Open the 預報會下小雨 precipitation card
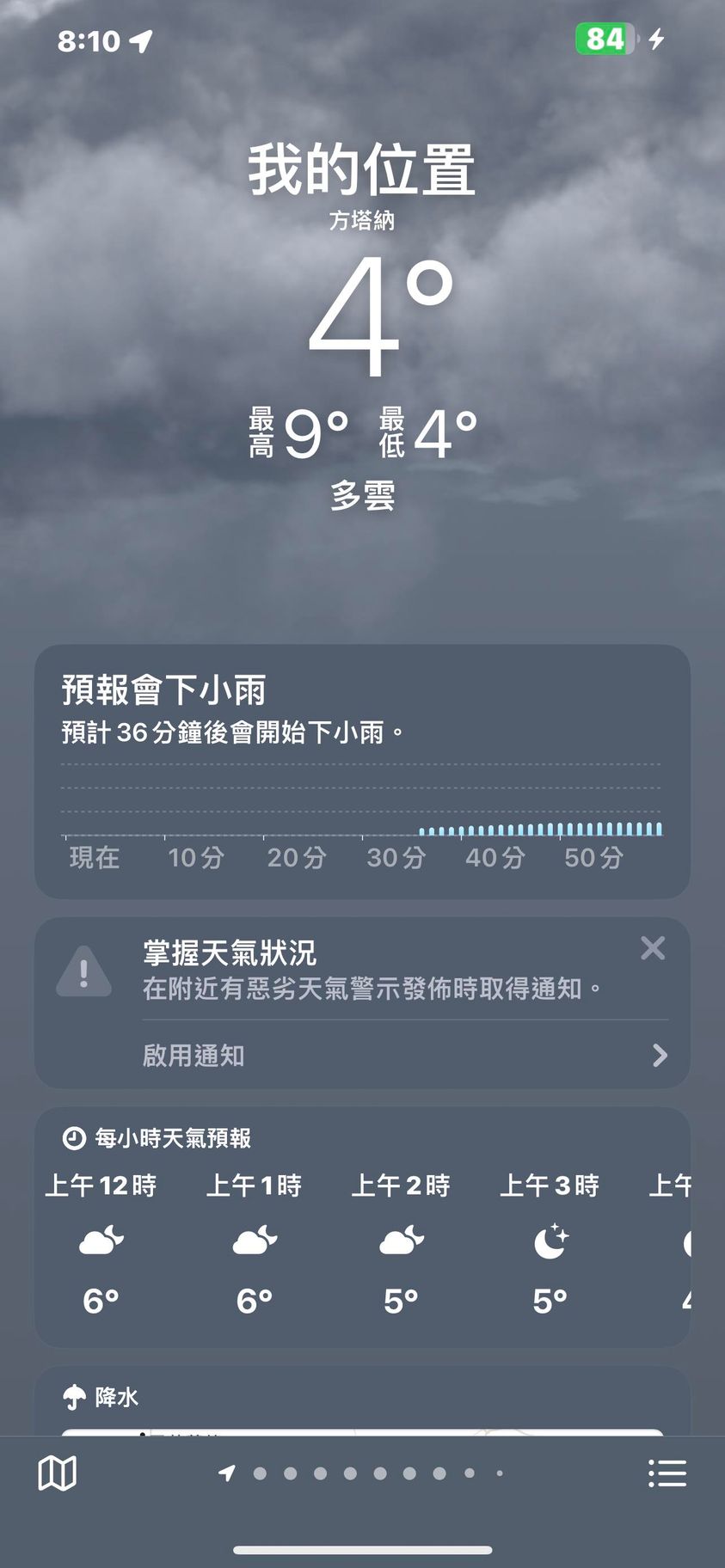The image size is (725, 1568). pos(362,771)
